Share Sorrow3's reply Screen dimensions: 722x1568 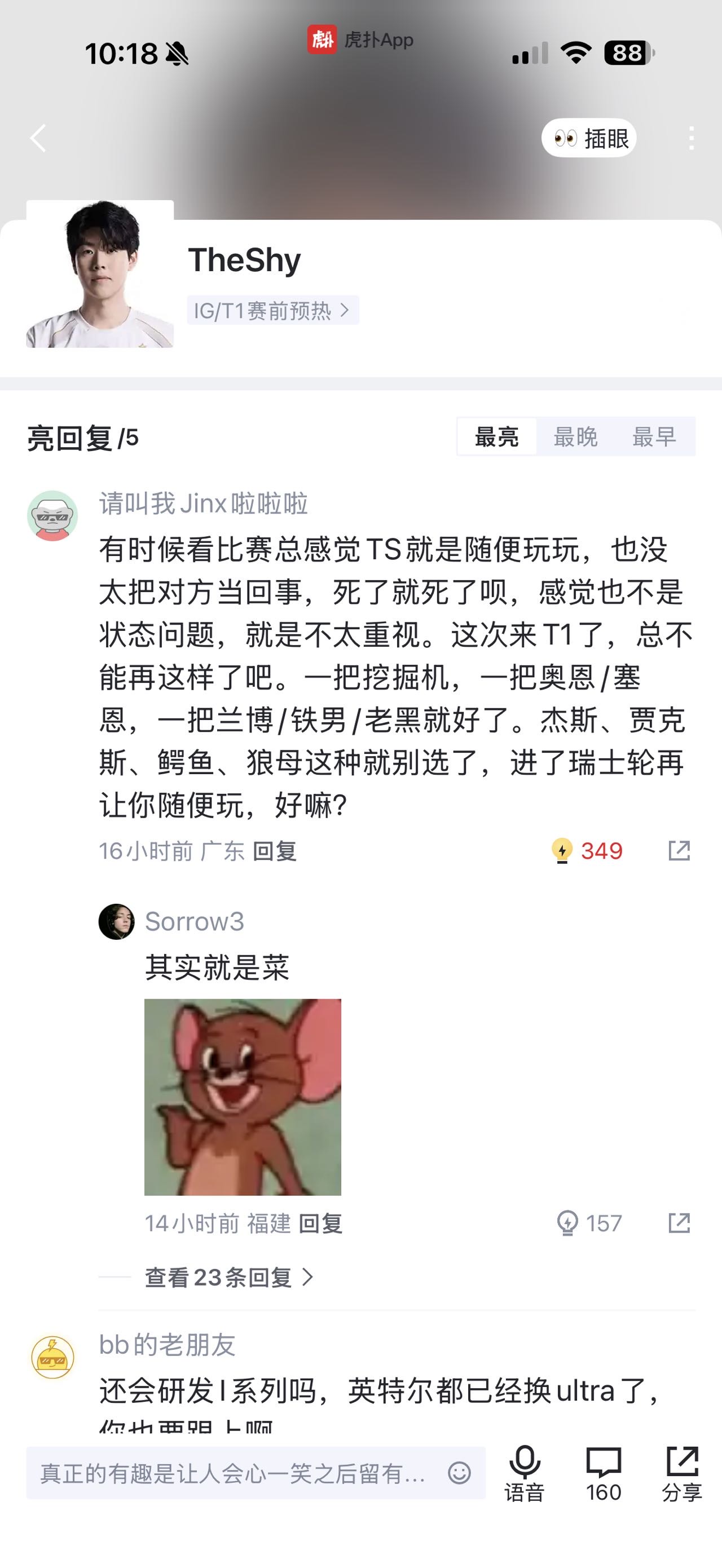[x=679, y=1223]
